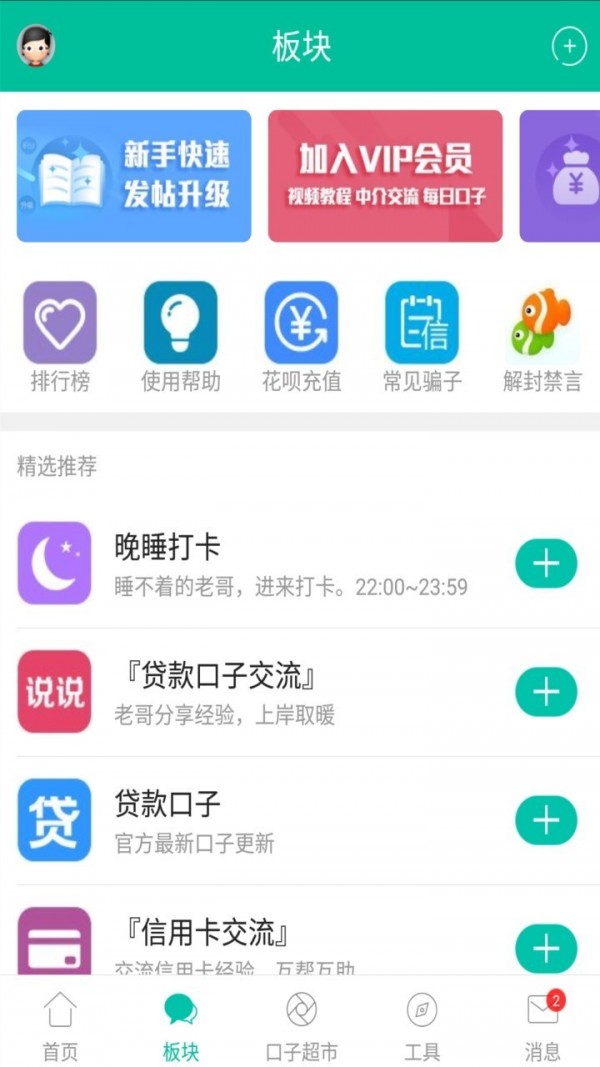Viewport: 600px width, 1067px height.
Task: Open the profile avatar in the header
Action: pos(37,46)
